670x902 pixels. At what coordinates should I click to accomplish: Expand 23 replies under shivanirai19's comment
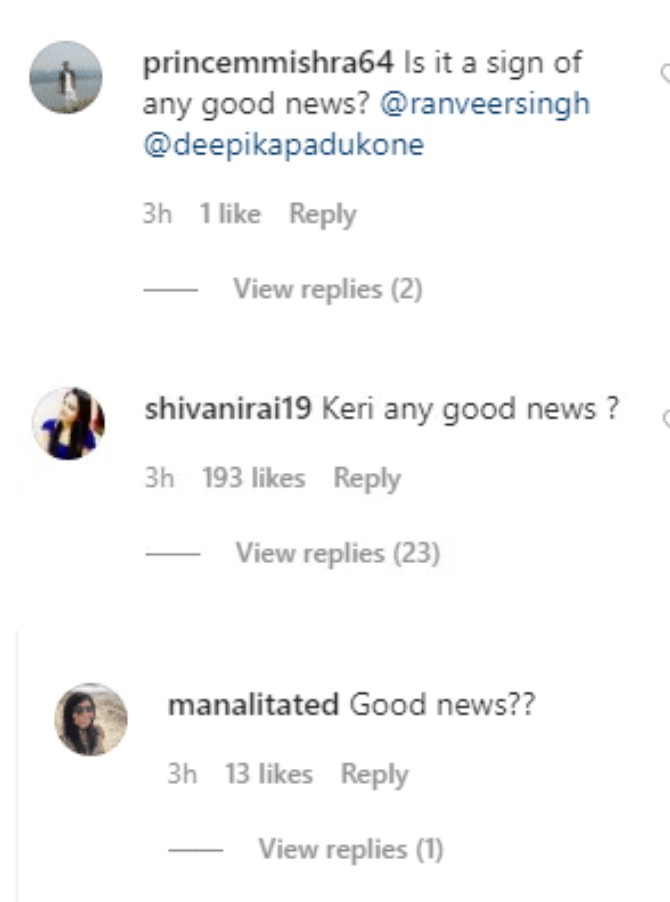(337, 553)
